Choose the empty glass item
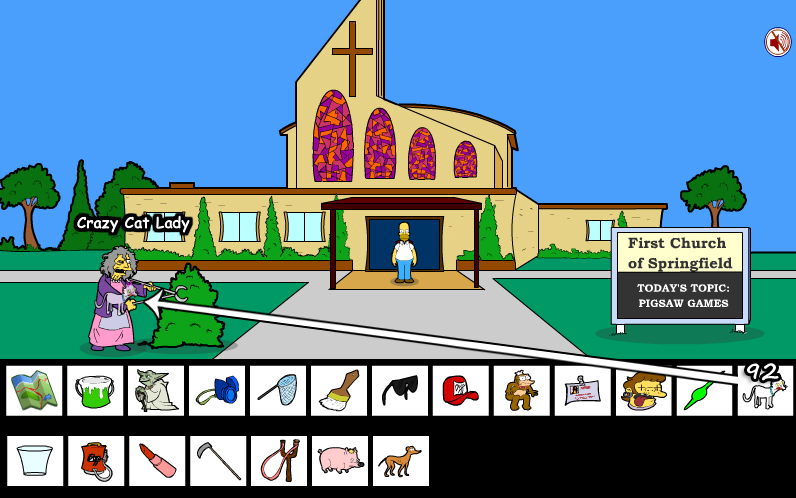 pos(34,460)
